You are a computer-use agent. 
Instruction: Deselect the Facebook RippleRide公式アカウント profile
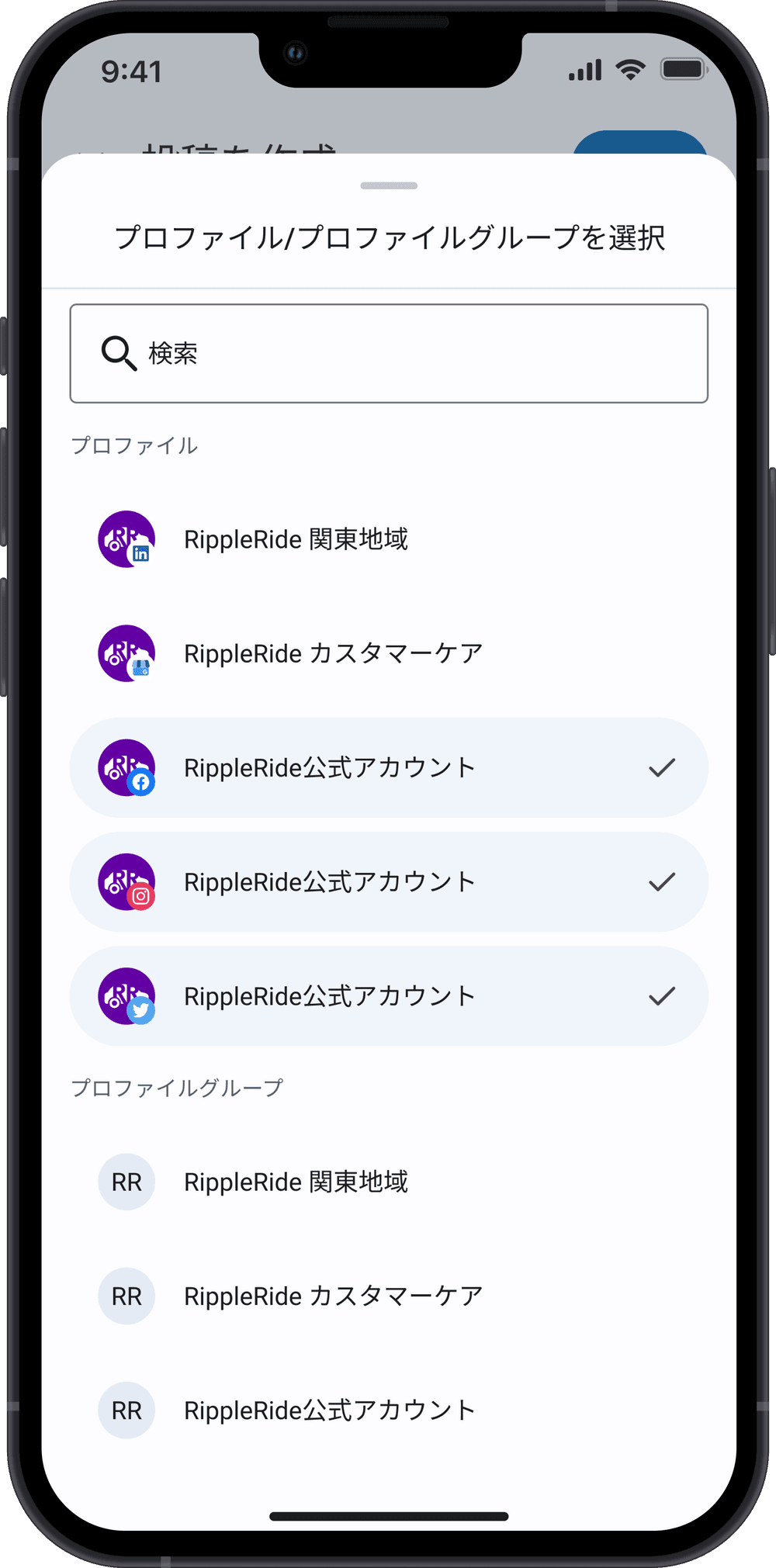pyautogui.click(x=388, y=767)
